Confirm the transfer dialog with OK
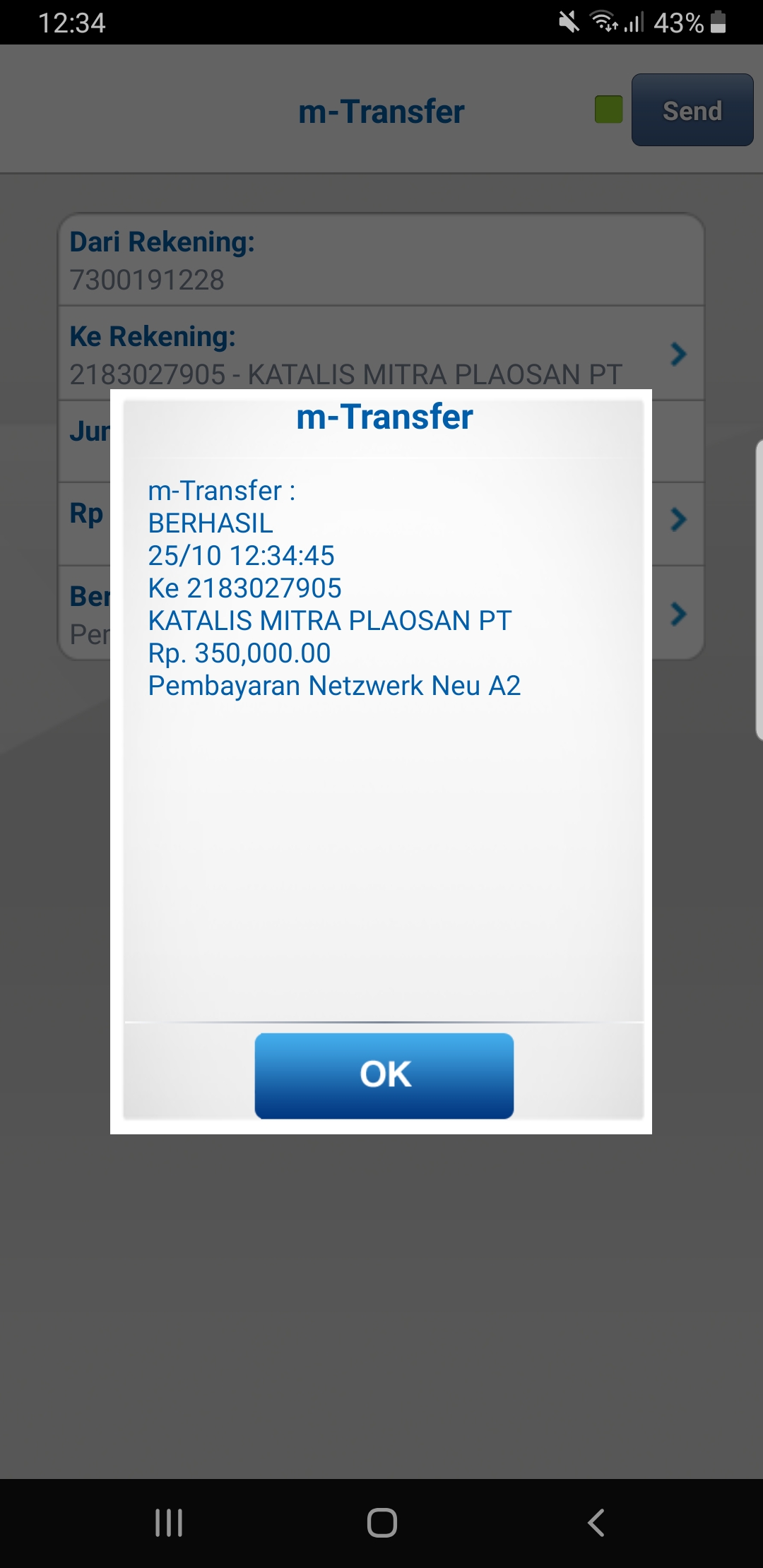Screen dimensions: 763x1568 (384, 1075)
